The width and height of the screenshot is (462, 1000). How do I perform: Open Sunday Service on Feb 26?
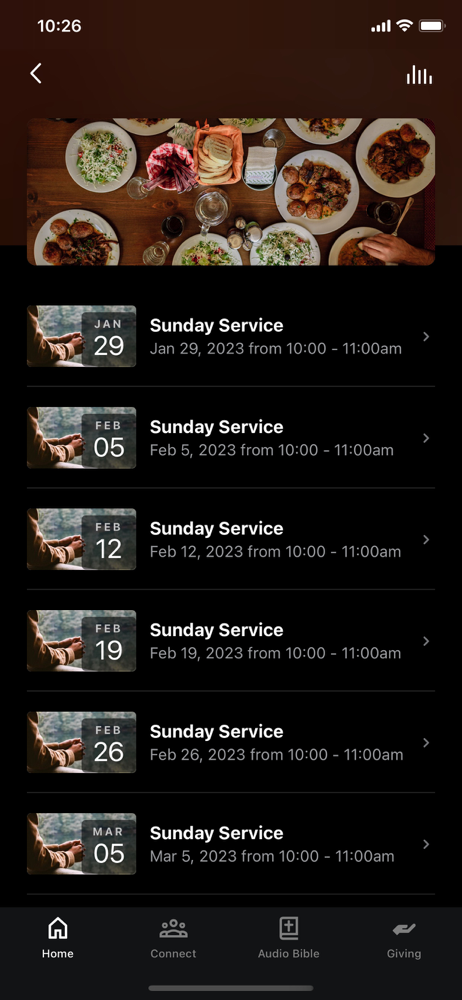click(x=231, y=742)
